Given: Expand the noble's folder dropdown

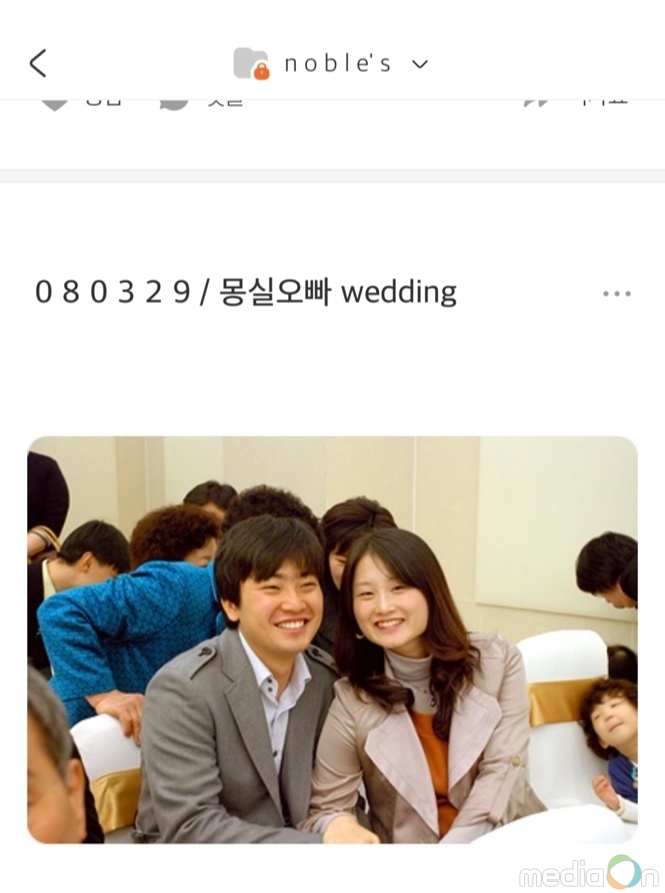Looking at the screenshot, I should (x=419, y=64).
